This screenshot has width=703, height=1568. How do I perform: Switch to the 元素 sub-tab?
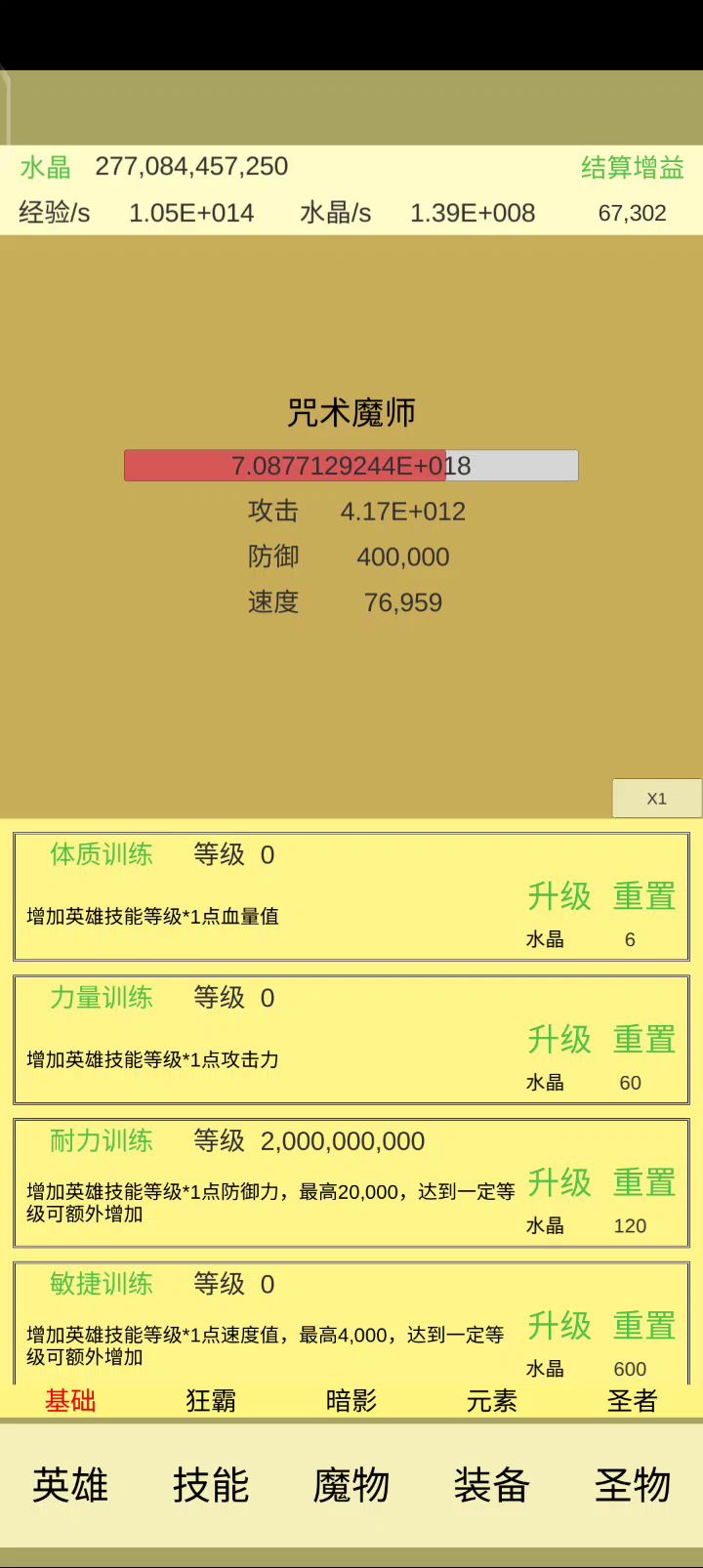(x=492, y=1401)
